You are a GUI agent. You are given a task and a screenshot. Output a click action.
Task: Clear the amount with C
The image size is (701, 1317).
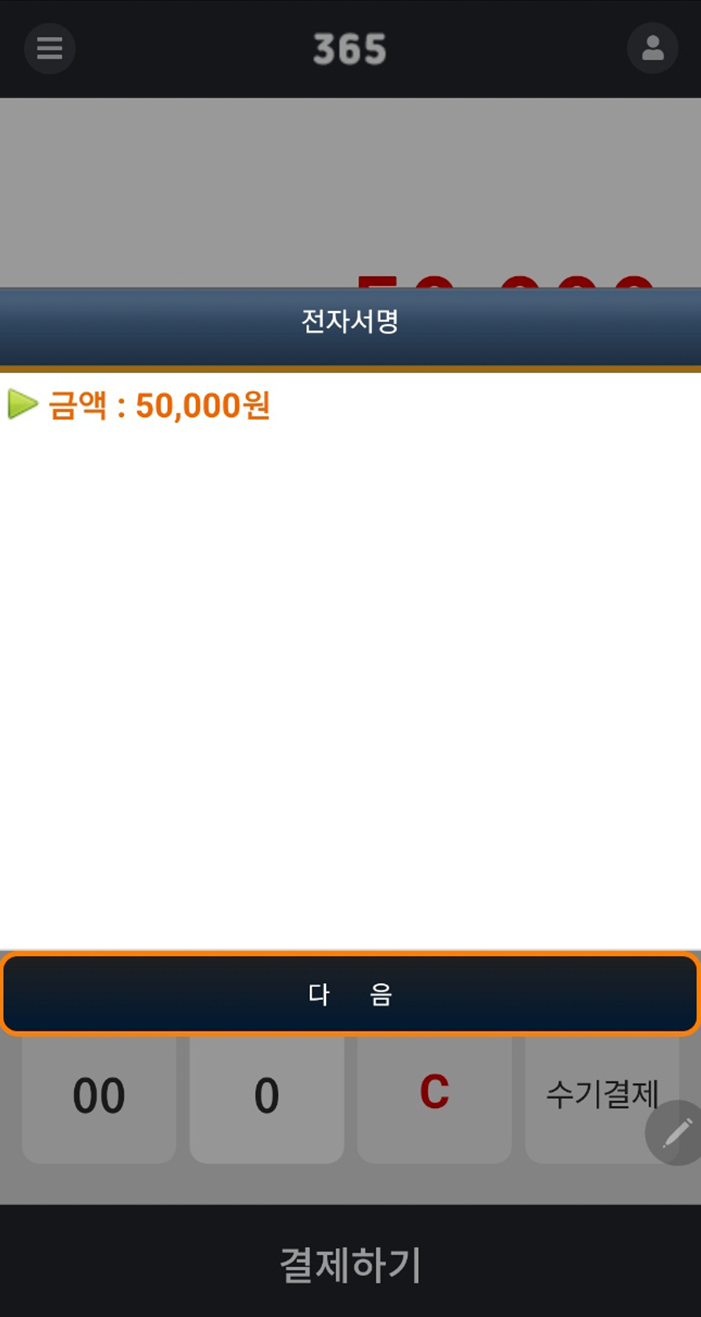click(x=434, y=1095)
